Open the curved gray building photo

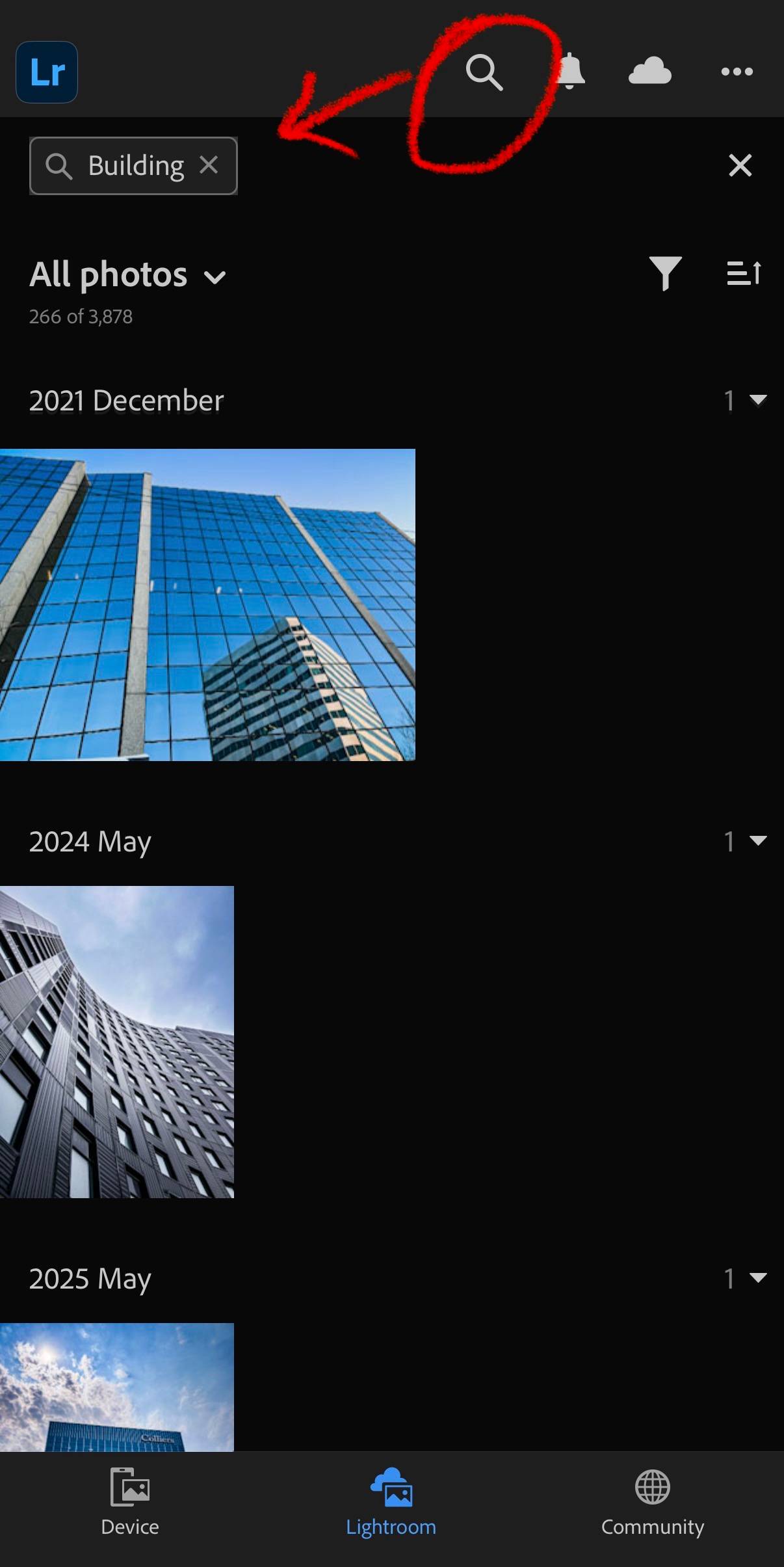pyautogui.click(x=117, y=1041)
